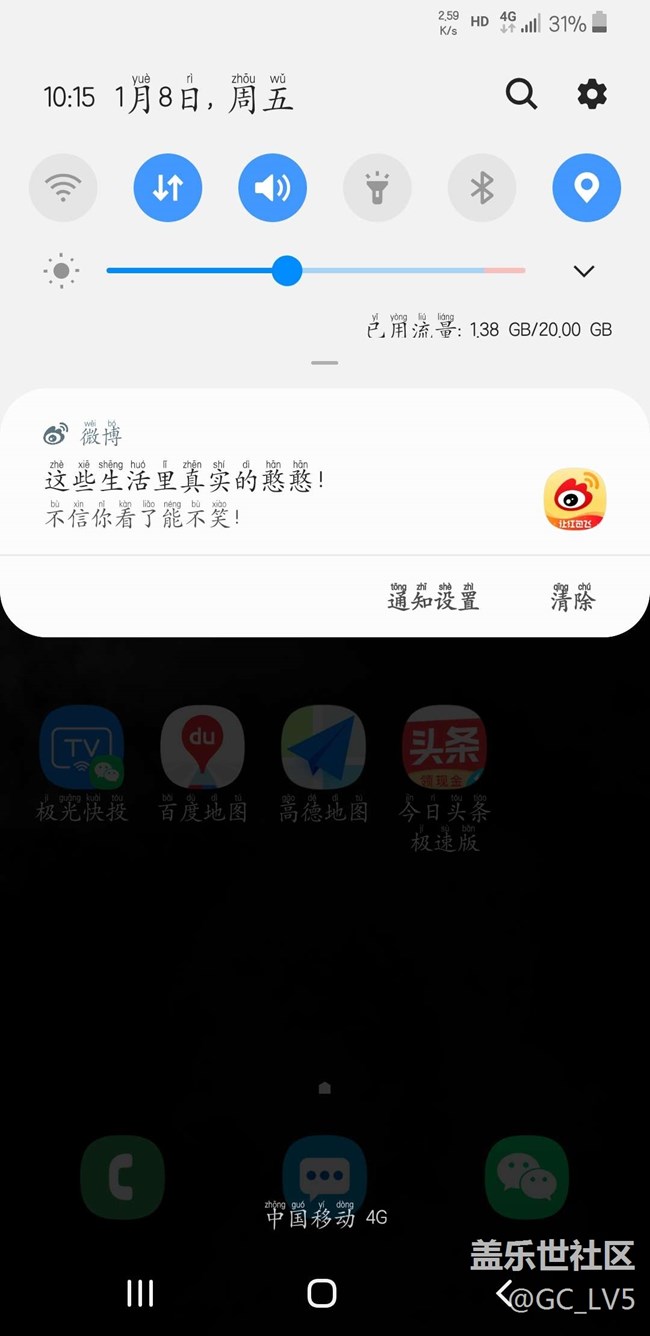Open recent apps
Image resolution: width=650 pixels, height=1336 pixels.
[140, 1293]
